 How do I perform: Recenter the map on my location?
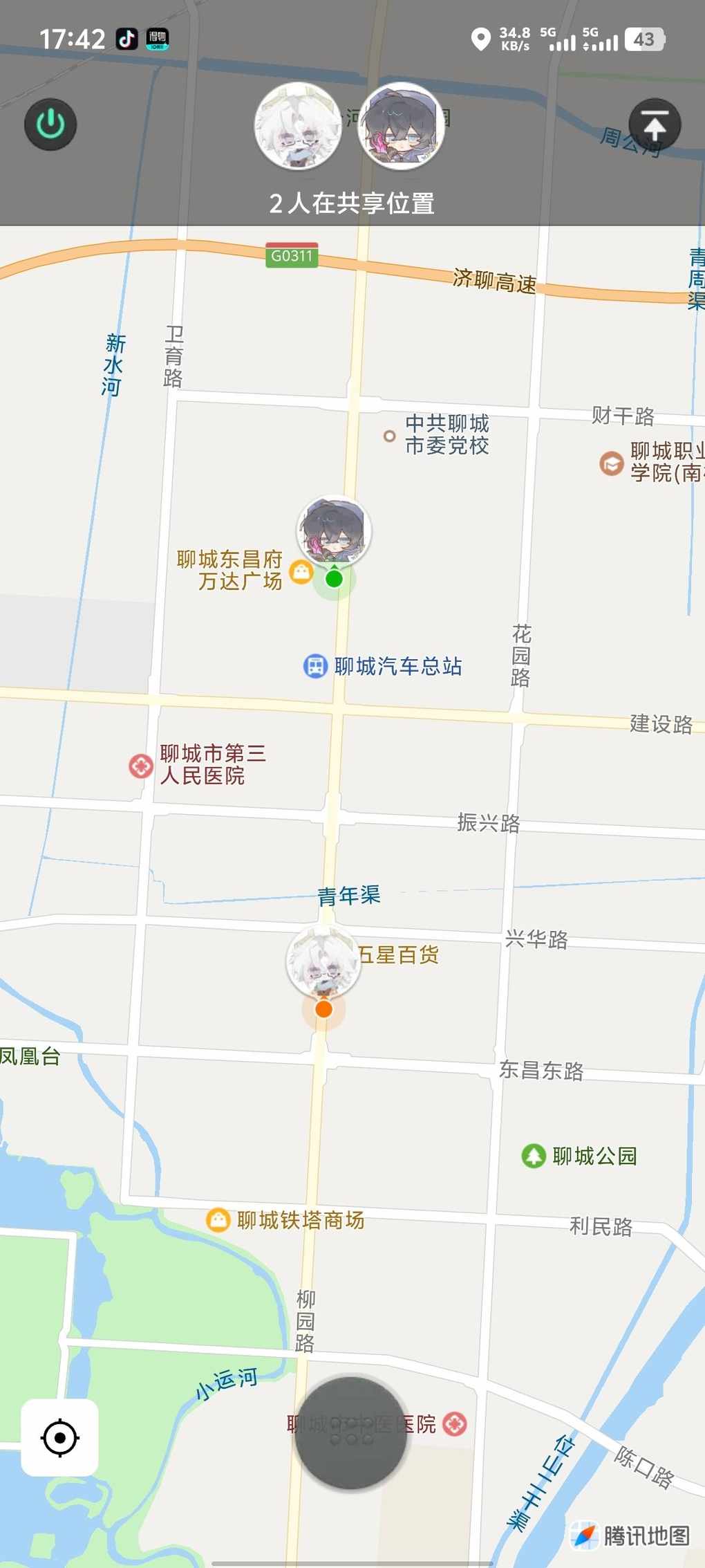[60, 1438]
